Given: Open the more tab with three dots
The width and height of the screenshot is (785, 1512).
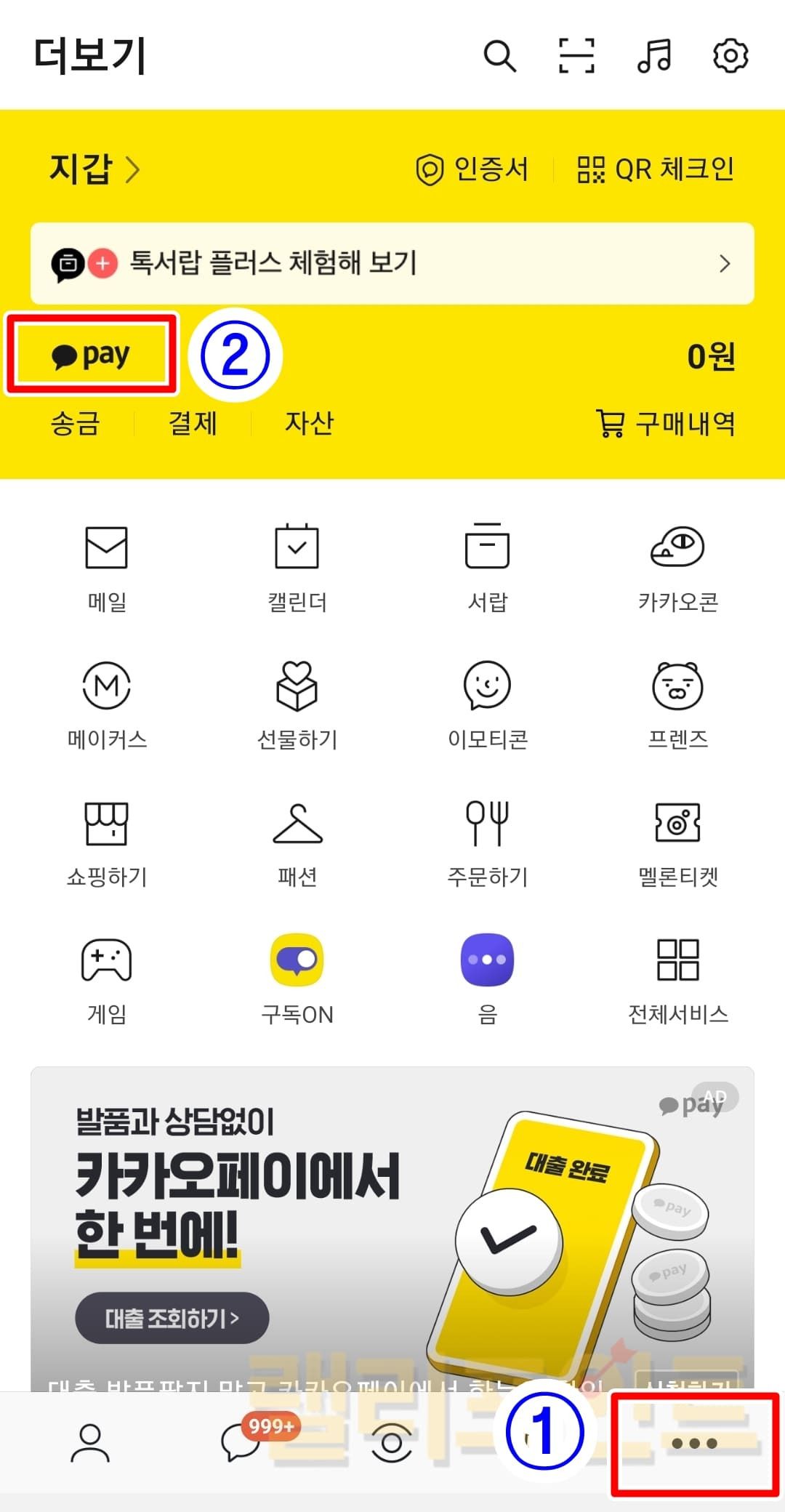Looking at the screenshot, I should [x=694, y=1443].
